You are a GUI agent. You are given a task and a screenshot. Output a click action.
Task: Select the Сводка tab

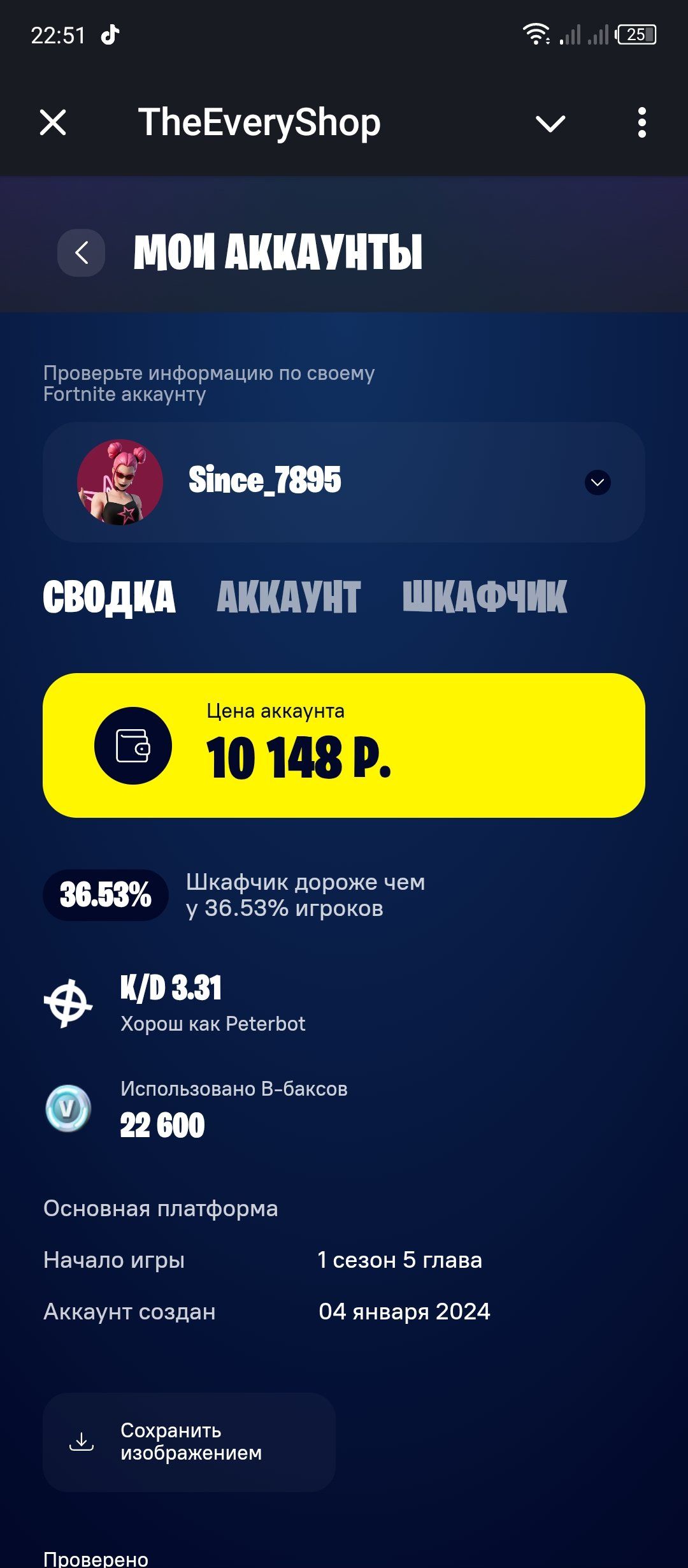pyautogui.click(x=109, y=597)
